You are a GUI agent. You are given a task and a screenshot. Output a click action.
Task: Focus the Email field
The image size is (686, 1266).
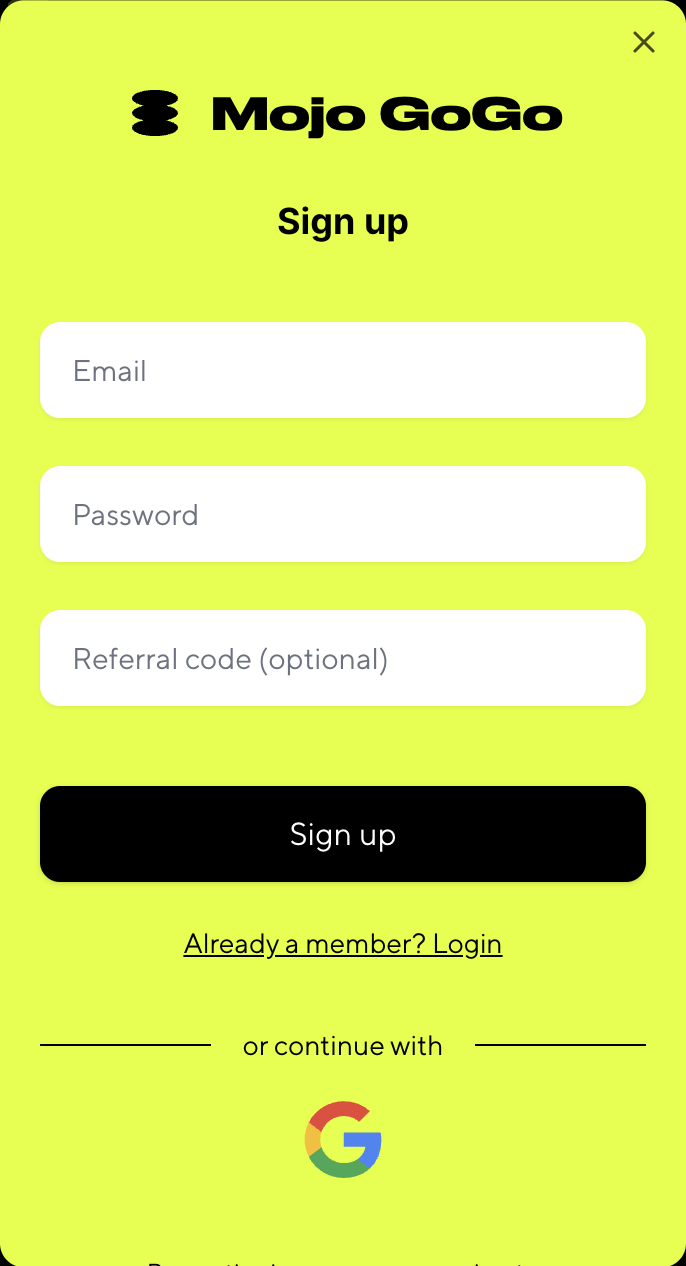[342, 370]
